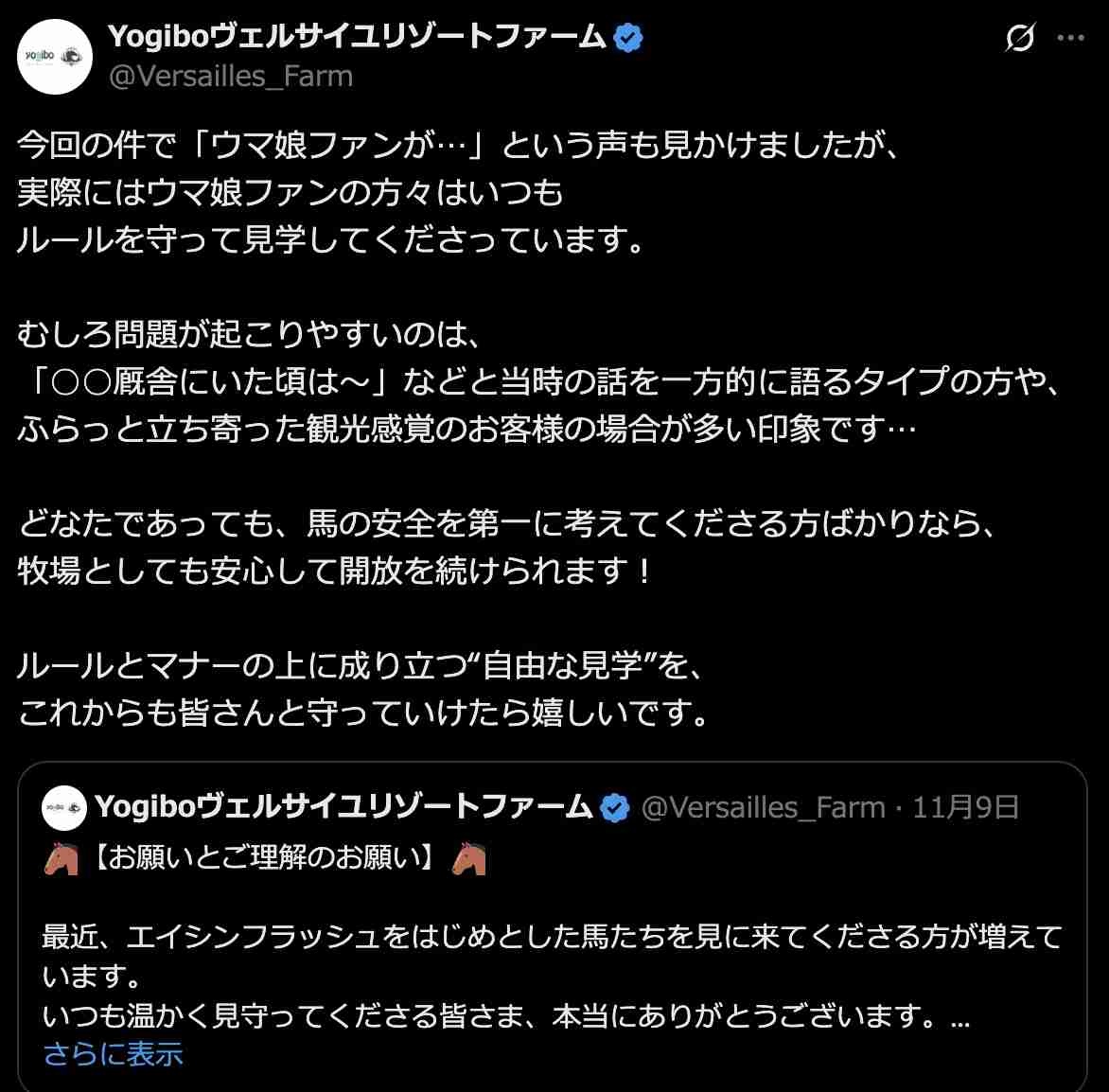Expand the quoted post with さらに表示
The image size is (1109, 1092).
tap(113, 1053)
